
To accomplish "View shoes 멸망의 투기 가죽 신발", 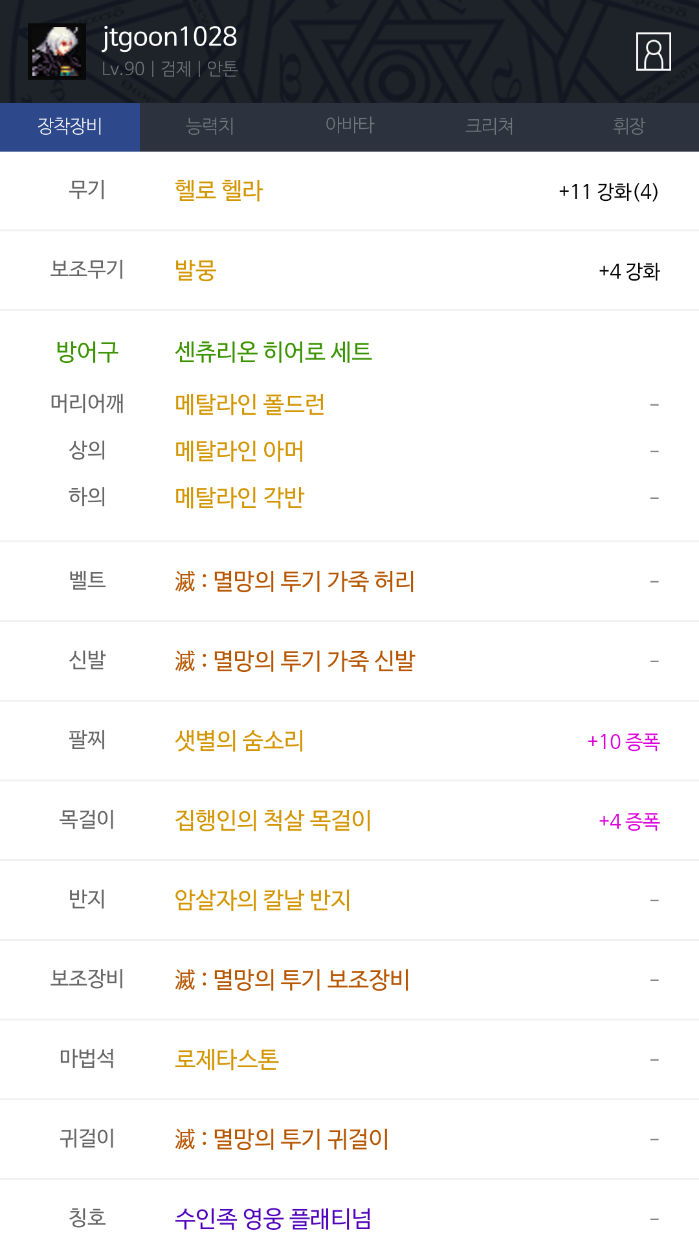I will 295,661.
